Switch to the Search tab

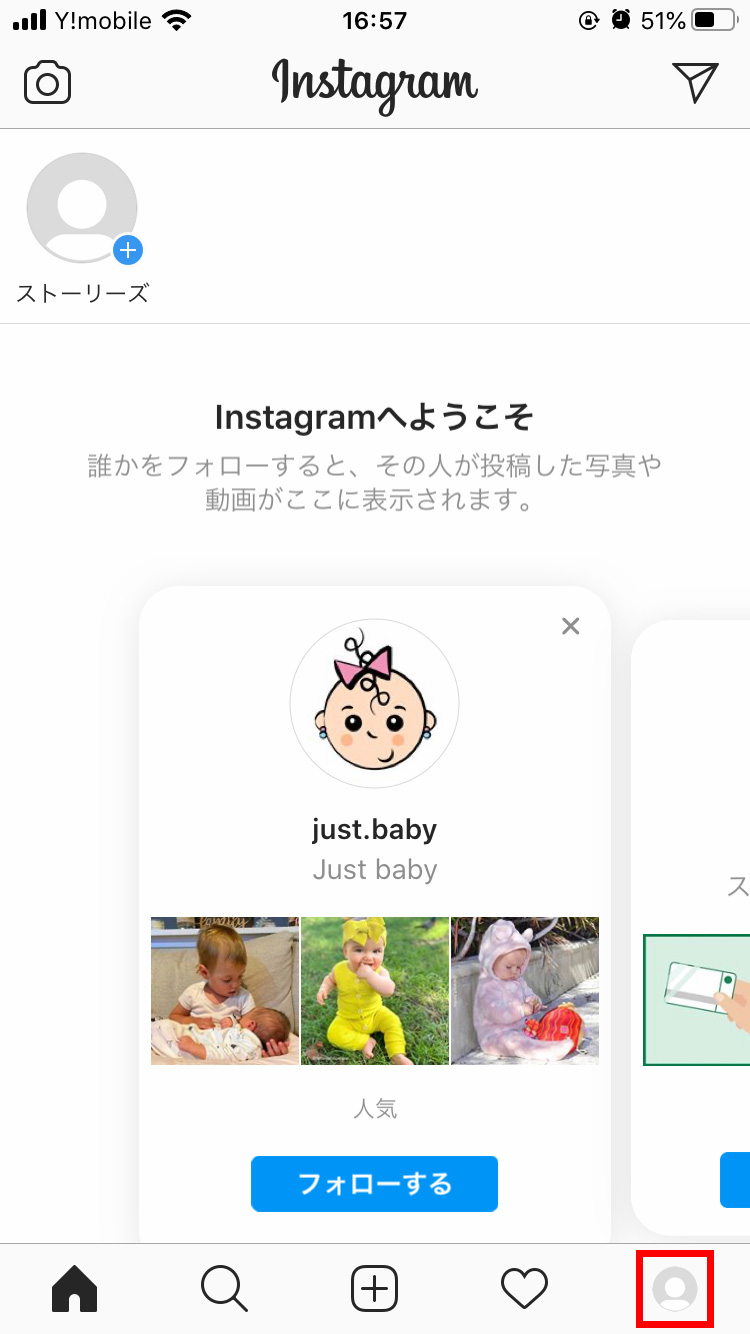tap(224, 1289)
